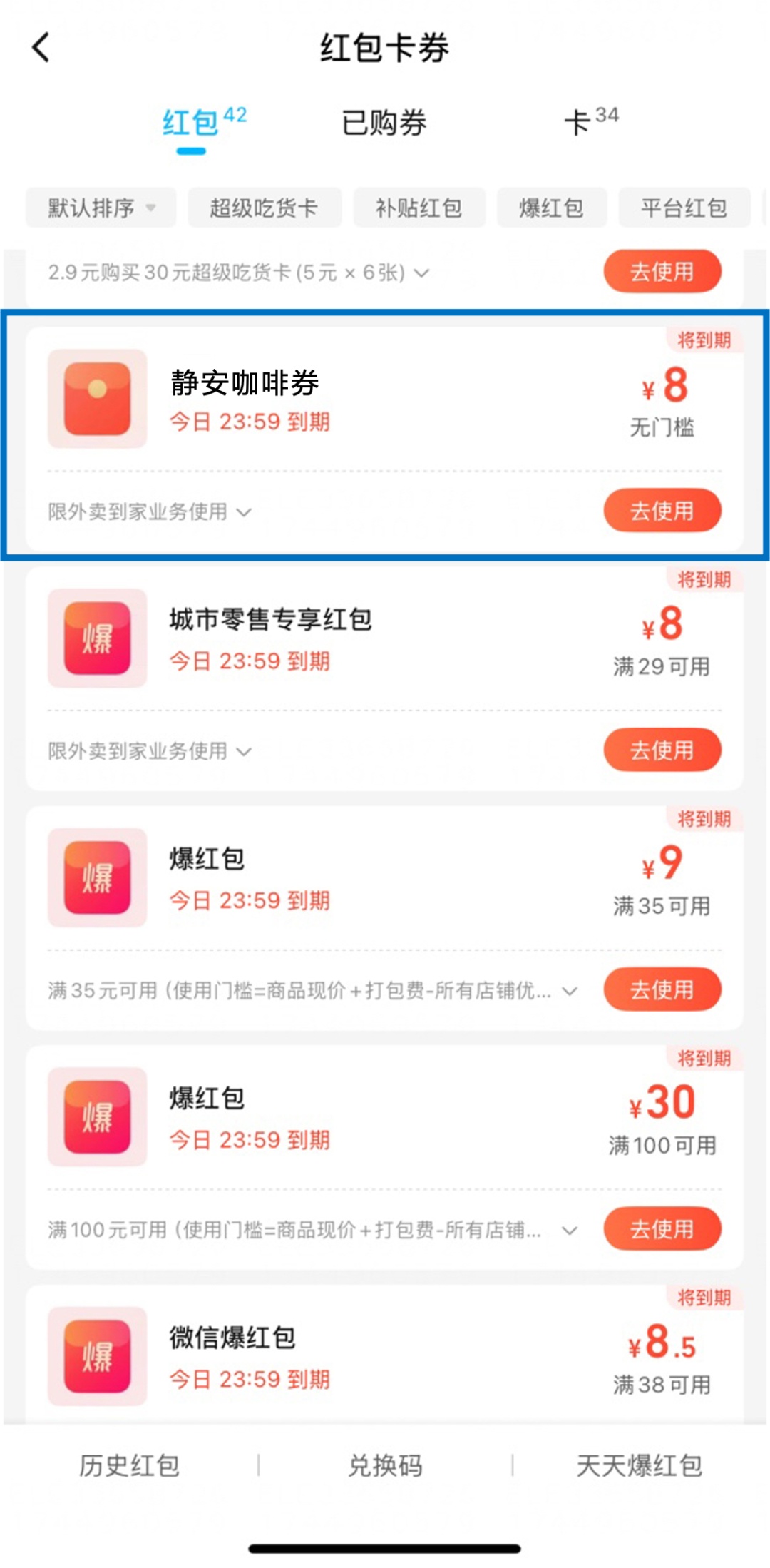This screenshot has height=1568, width=770.
Task: Select the 平台红包 filter chip
Action: coord(684,208)
